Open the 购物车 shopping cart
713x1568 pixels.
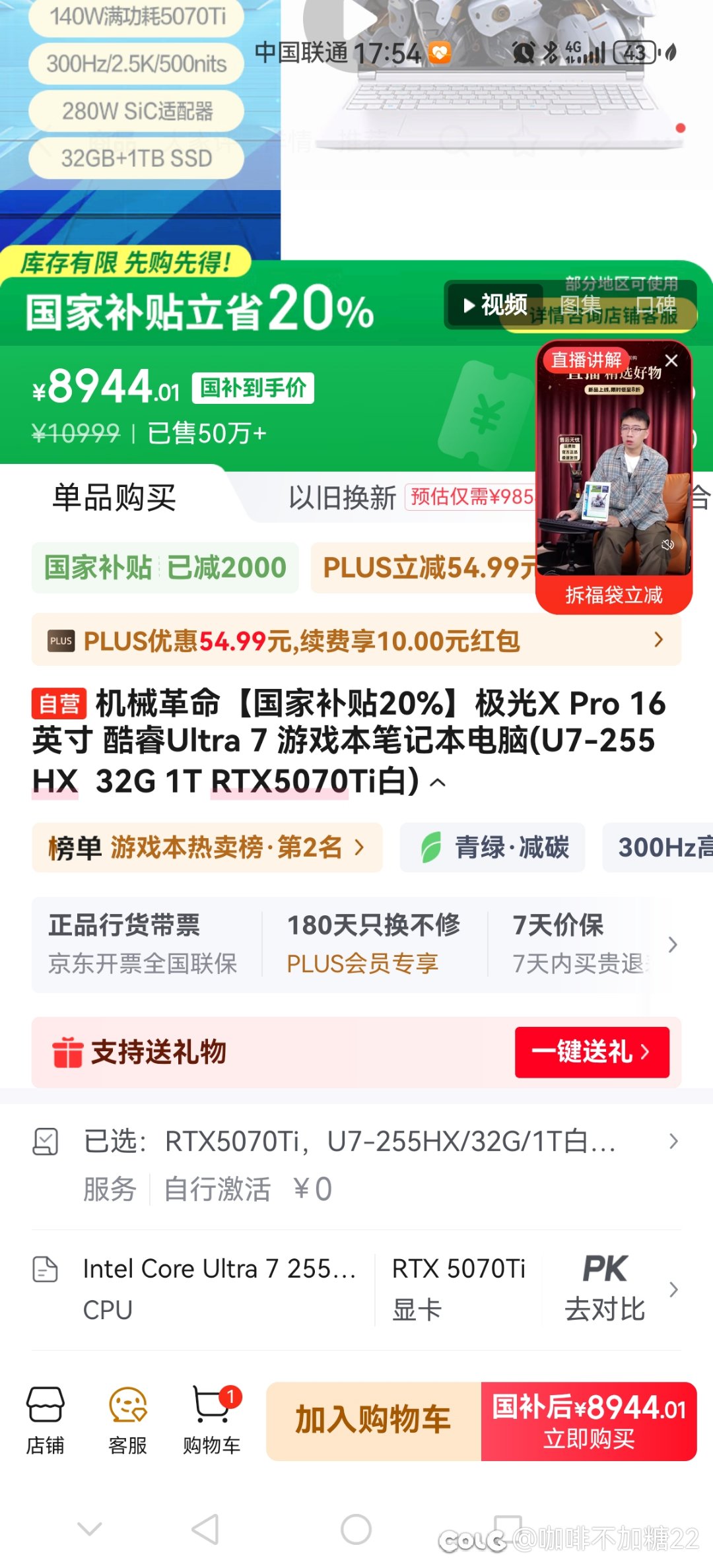pos(211,1420)
